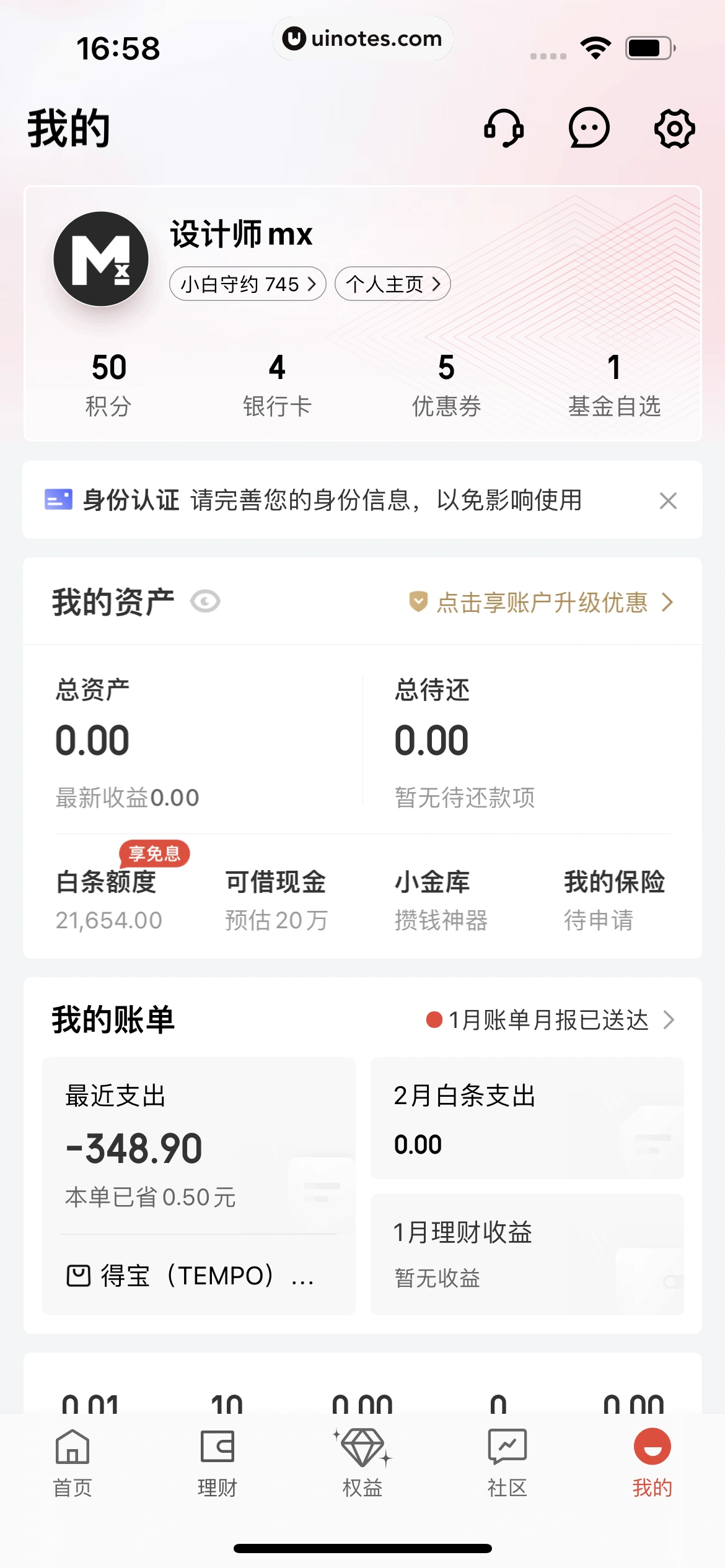View 银行卡 bank cards
The height and width of the screenshot is (1568, 725).
coord(277,385)
